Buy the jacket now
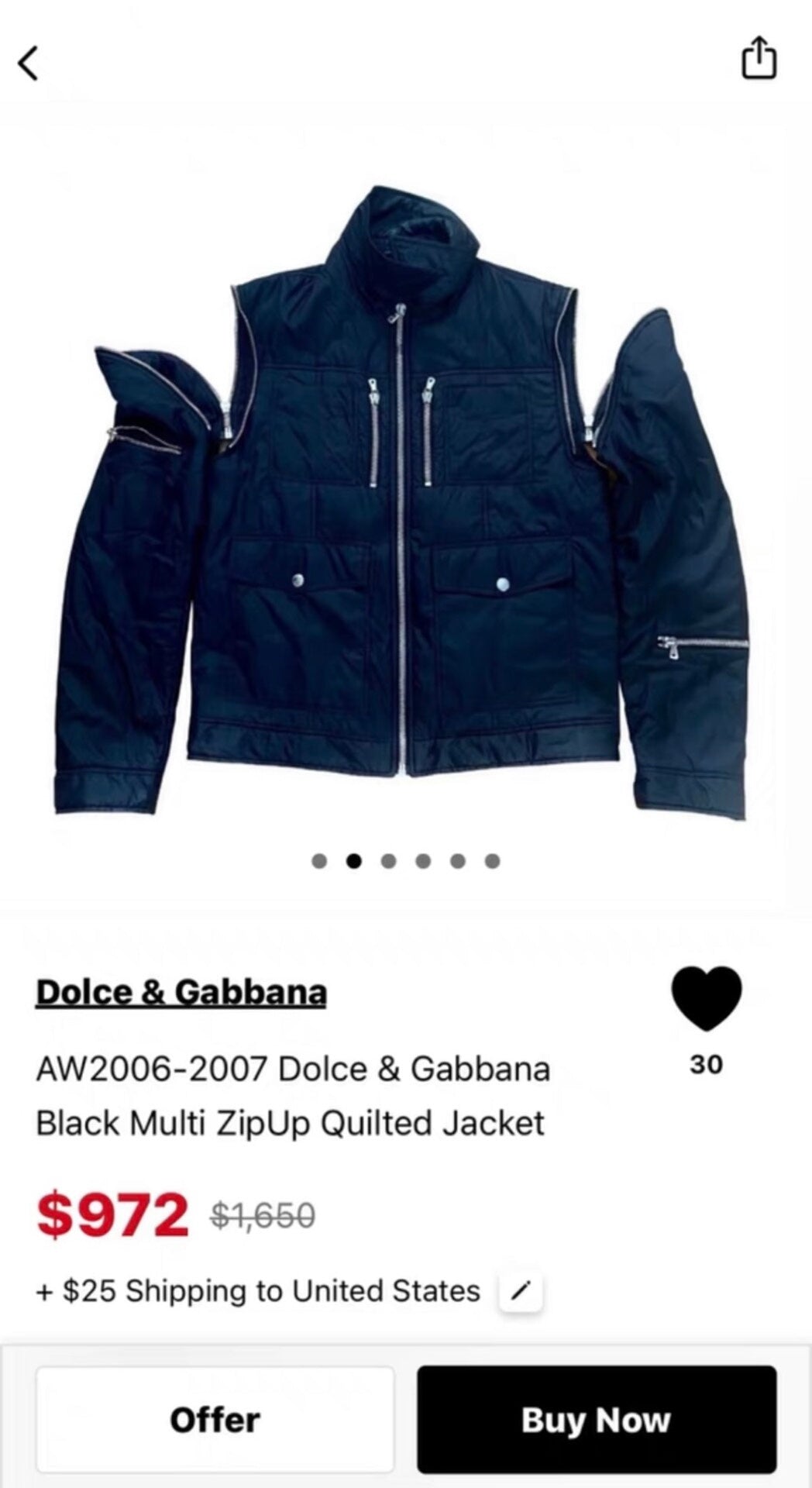 (596, 1420)
